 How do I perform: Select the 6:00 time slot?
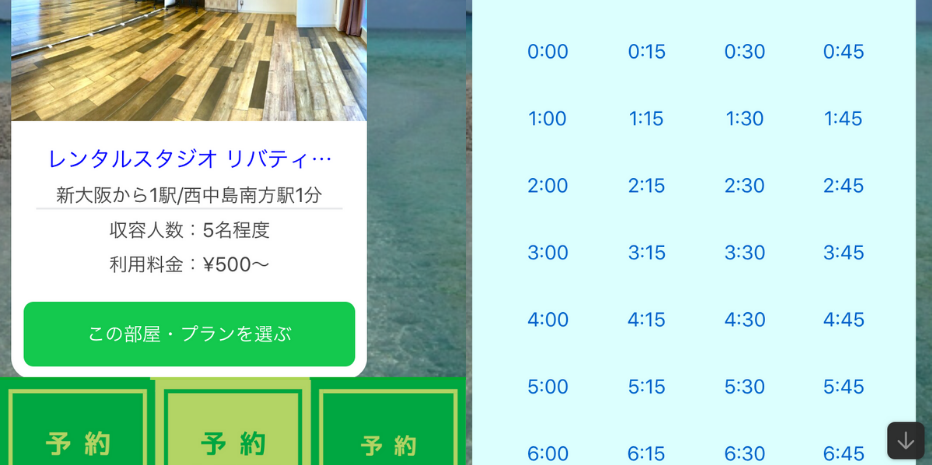point(547,453)
